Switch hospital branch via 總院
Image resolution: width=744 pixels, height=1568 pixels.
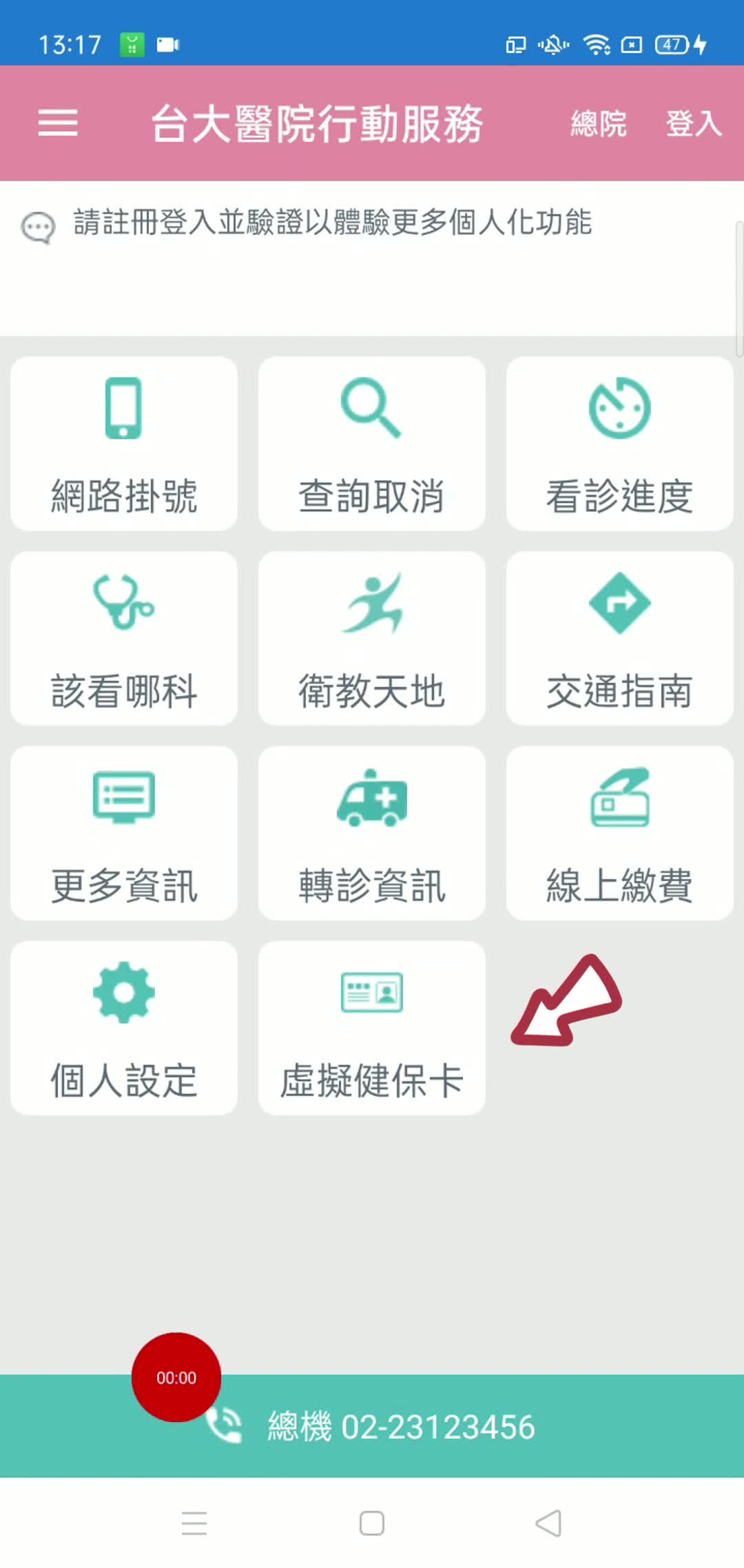[x=598, y=124]
